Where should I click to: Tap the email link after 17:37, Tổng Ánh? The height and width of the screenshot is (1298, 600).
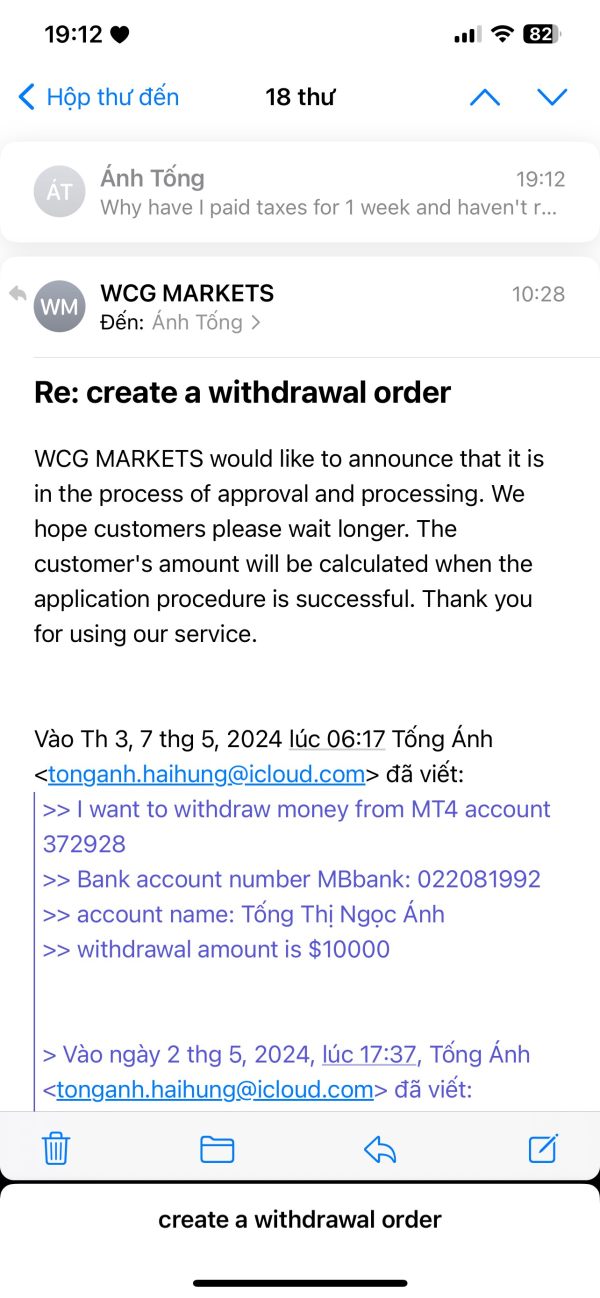214,1089
